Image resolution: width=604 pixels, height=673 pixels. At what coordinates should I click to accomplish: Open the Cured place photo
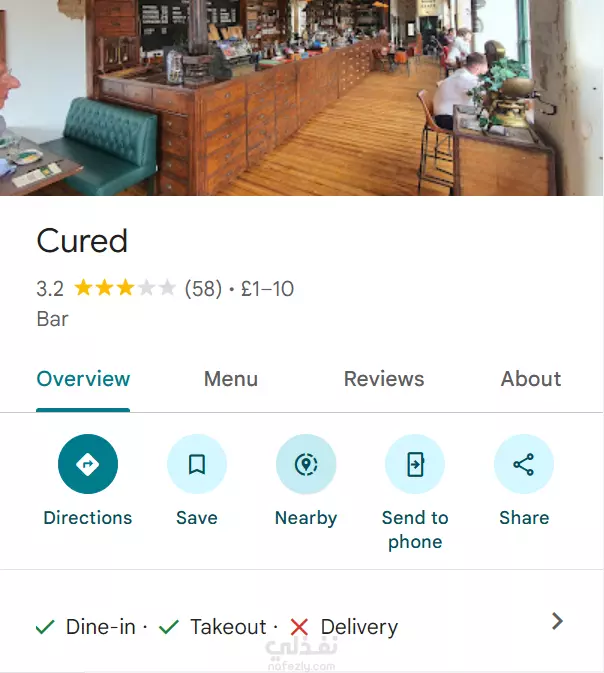(x=302, y=97)
